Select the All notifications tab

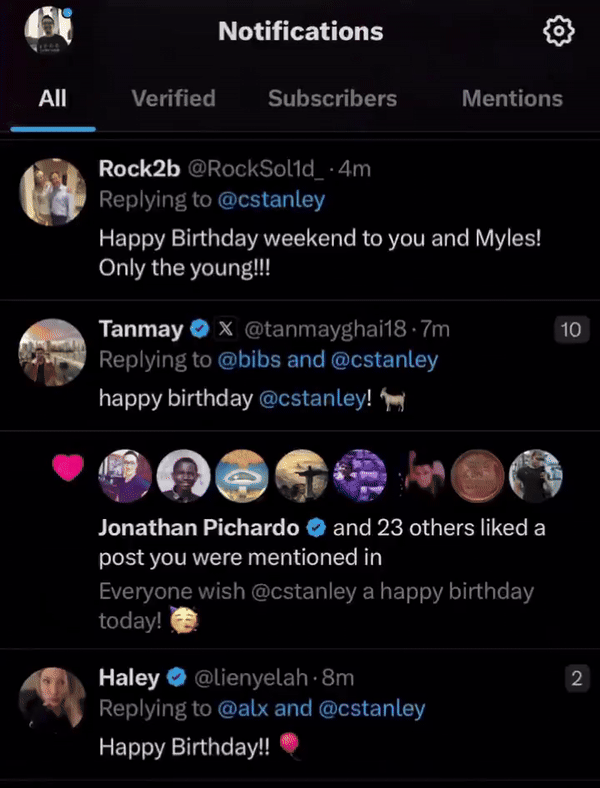[53, 98]
